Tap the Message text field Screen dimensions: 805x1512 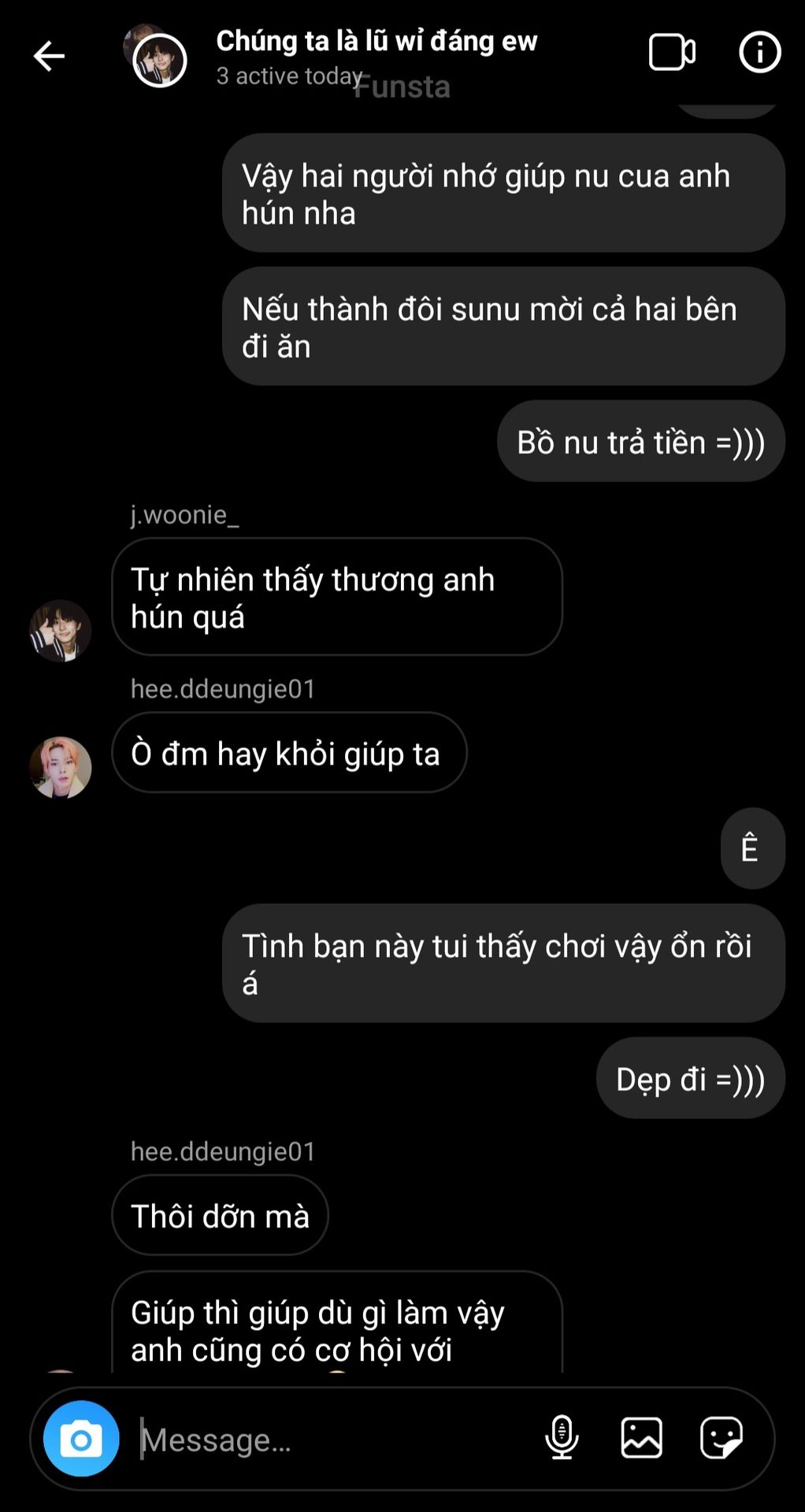coord(335,1440)
